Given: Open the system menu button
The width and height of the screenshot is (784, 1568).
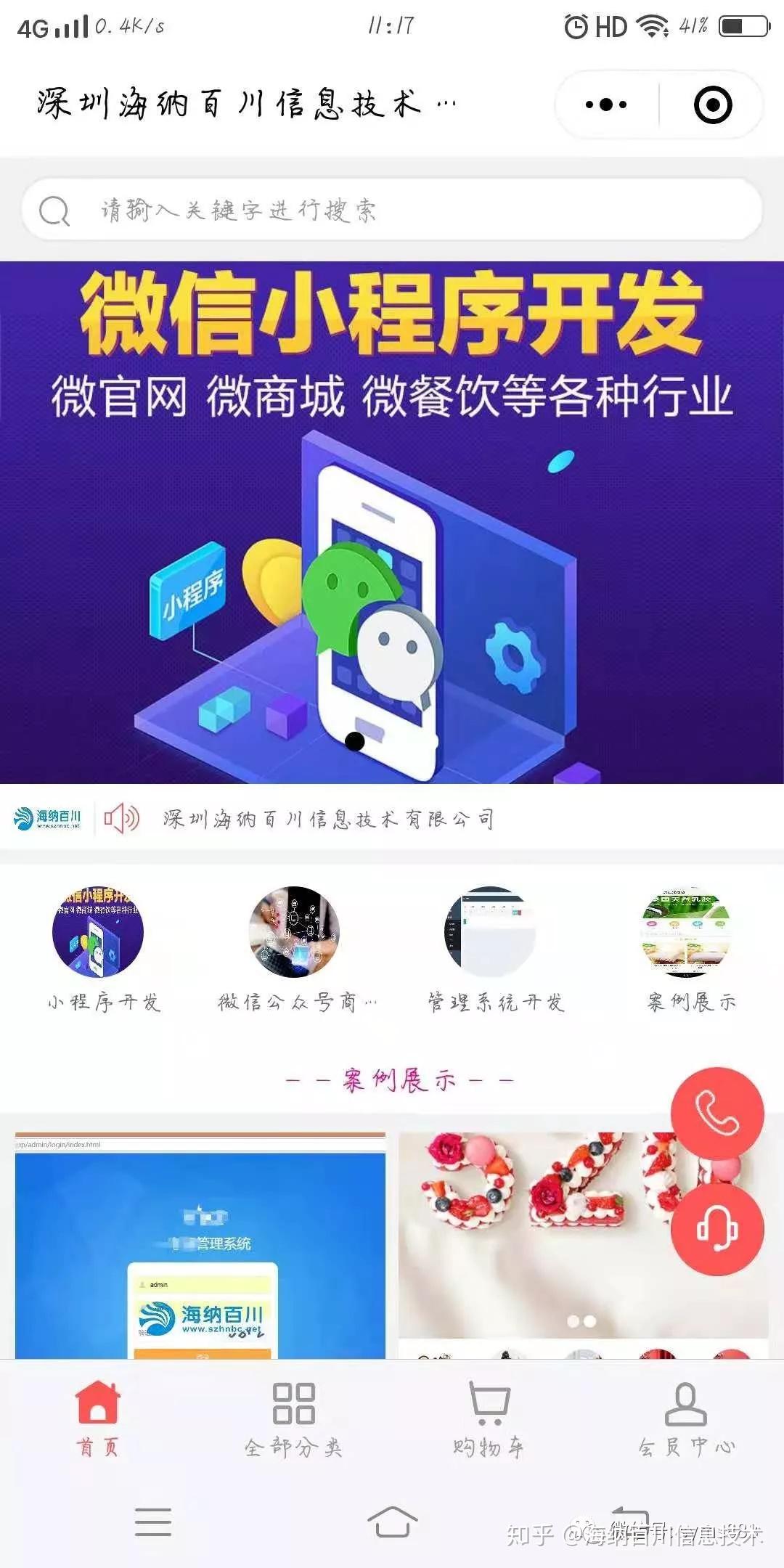Looking at the screenshot, I should [x=153, y=1521].
